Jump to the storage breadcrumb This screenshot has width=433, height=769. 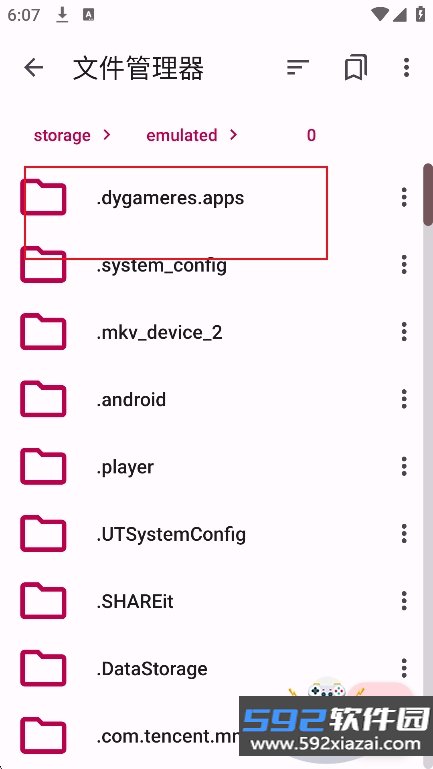62,135
